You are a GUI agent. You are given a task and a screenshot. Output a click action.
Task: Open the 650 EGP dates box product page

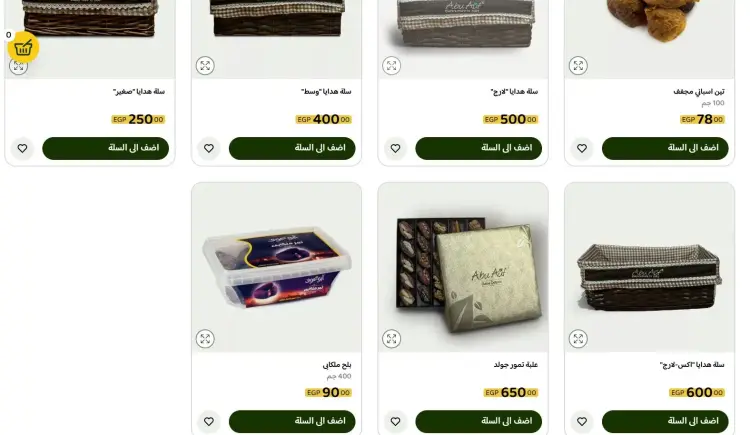click(x=515, y=365)
